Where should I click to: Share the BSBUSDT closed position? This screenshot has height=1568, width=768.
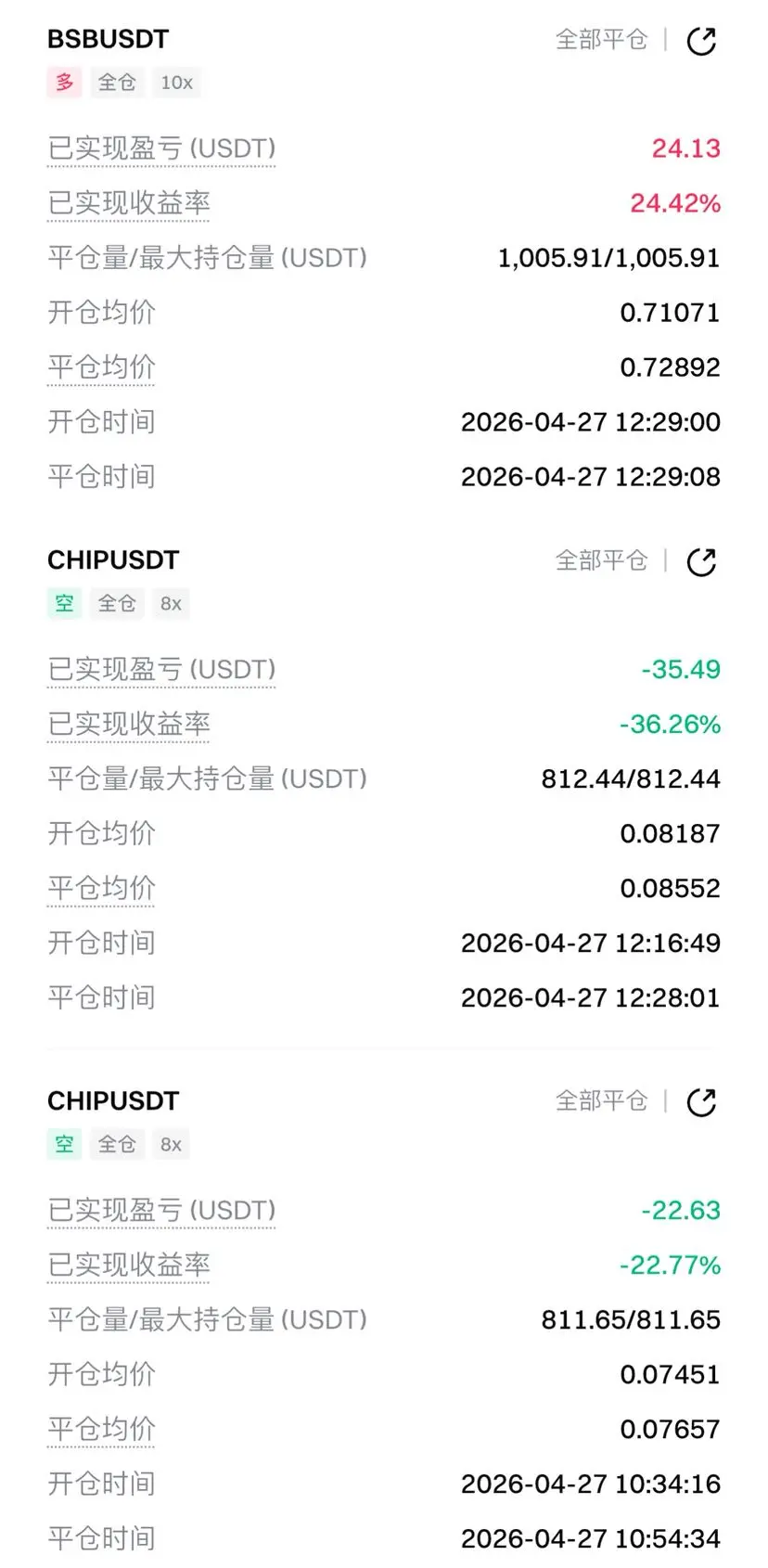coord(701,41)
